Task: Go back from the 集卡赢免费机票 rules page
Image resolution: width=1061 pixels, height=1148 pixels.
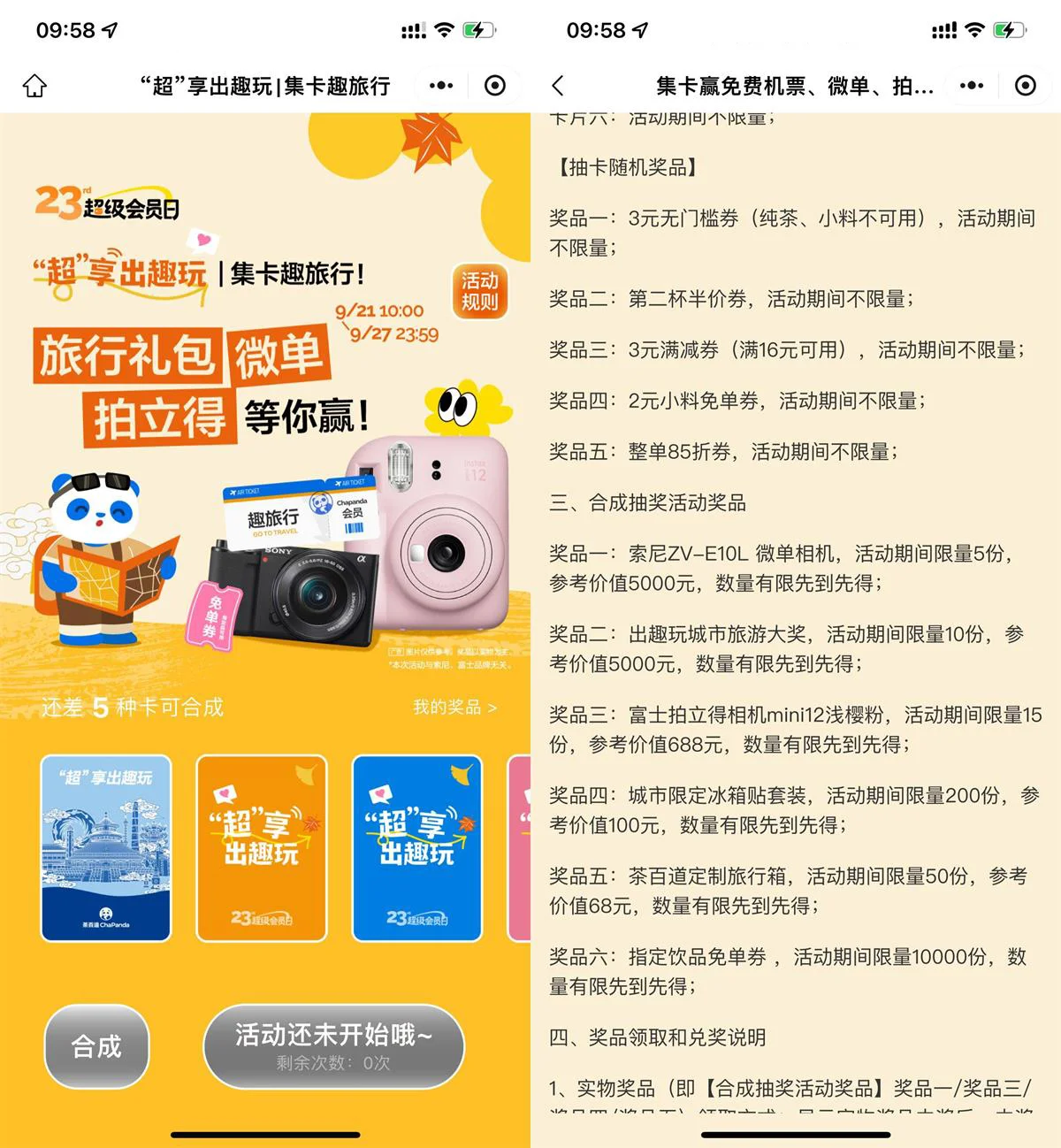Action: pyautogui.click(x=557, y=86)
